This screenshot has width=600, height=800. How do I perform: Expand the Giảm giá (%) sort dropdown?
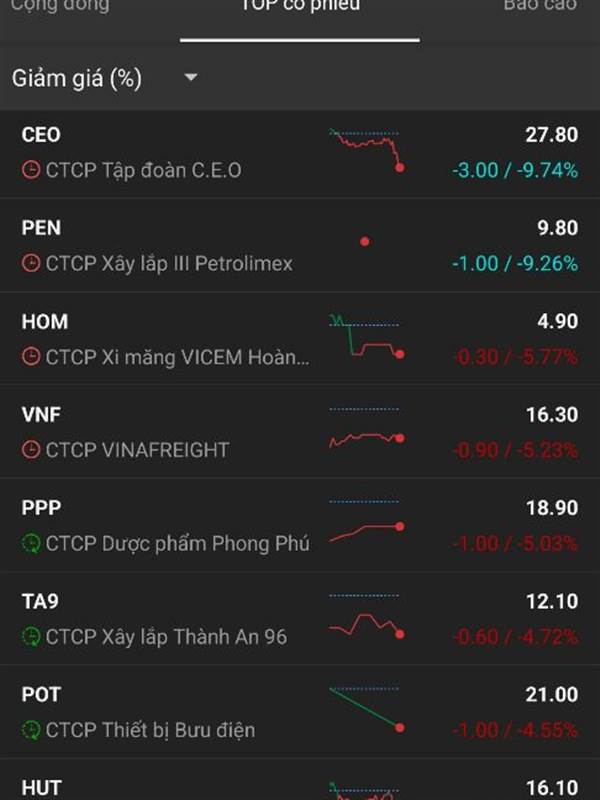[105, 78]
